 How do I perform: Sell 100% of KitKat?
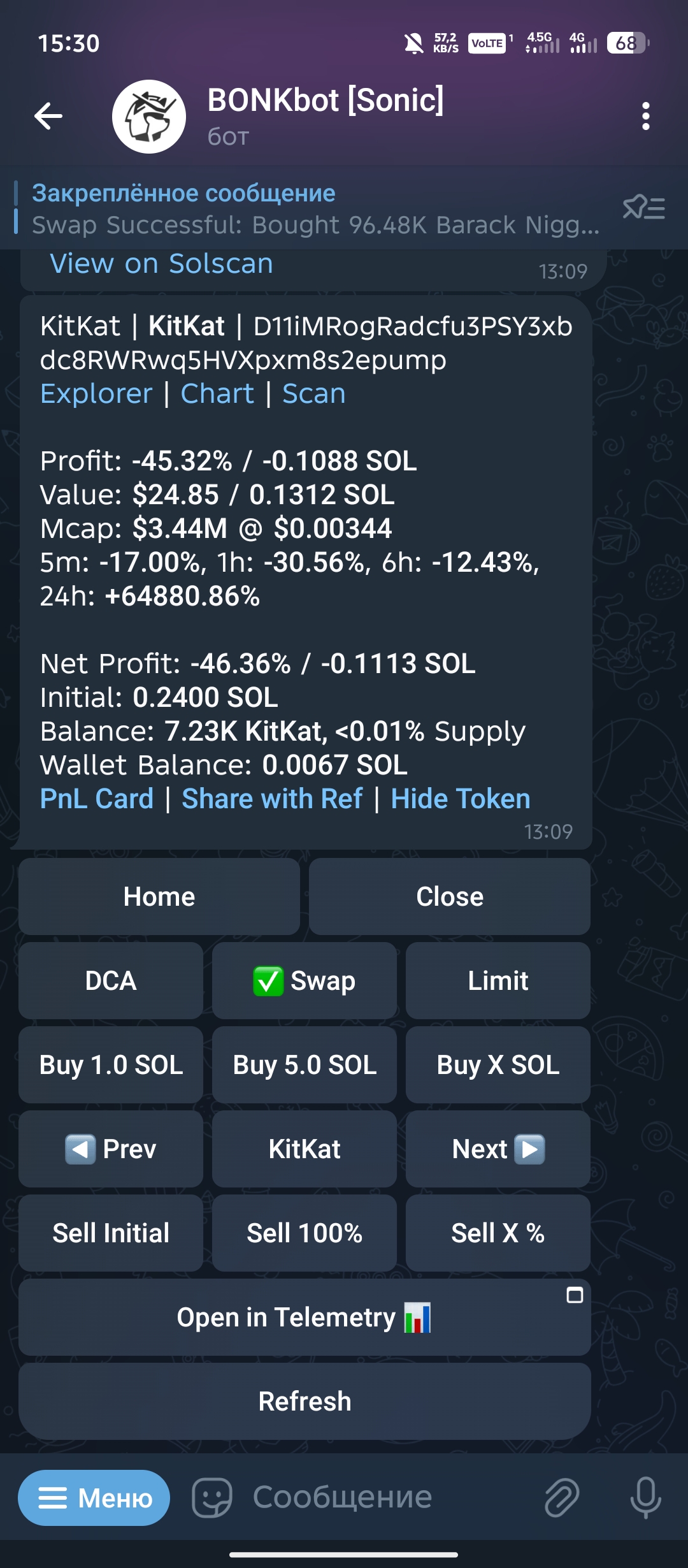tap(305, 1233)
